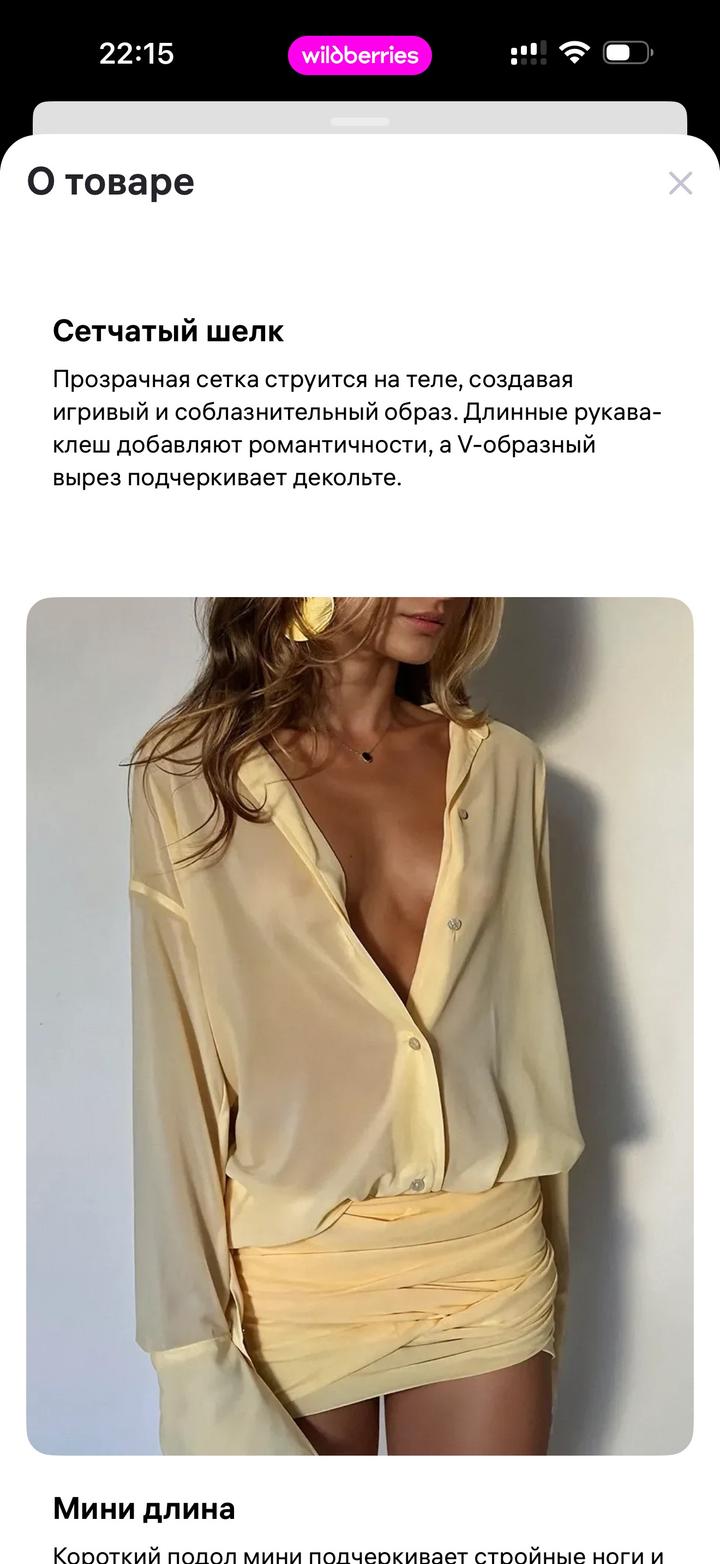
Task: Return to the Wildberries app pill
Action: tap(360, 56)
